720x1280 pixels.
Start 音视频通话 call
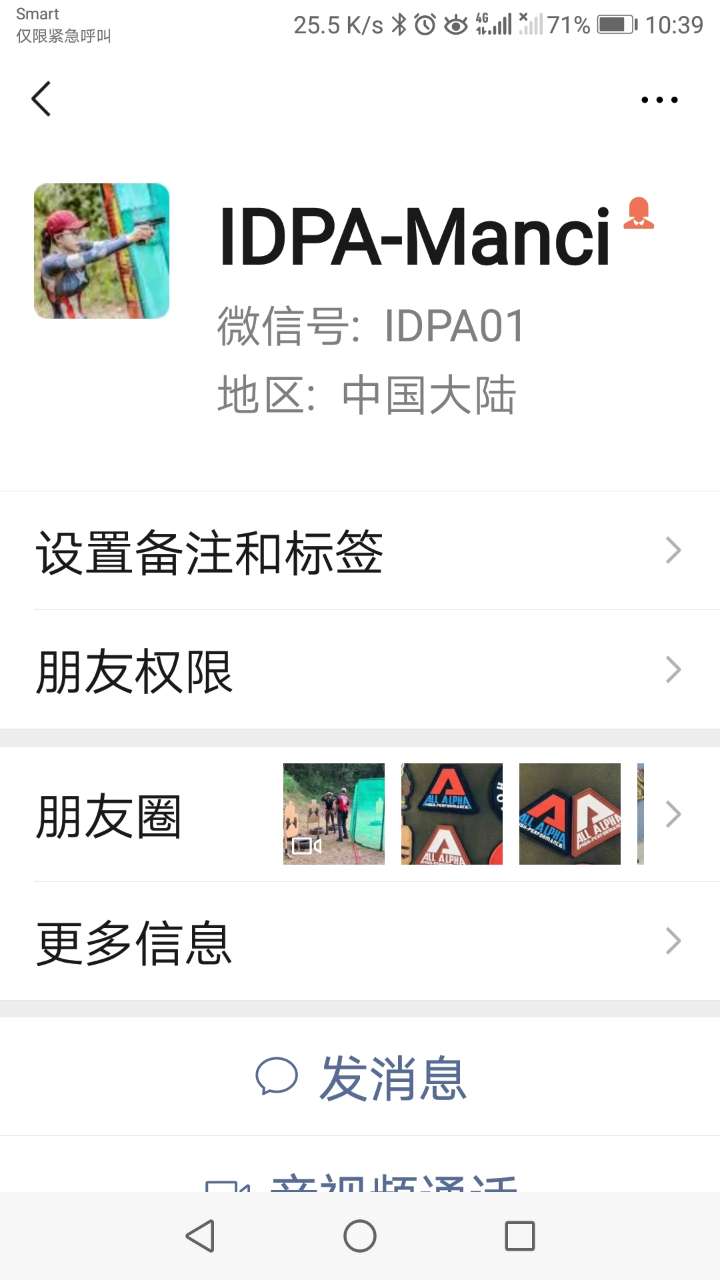coord(360,1180)
